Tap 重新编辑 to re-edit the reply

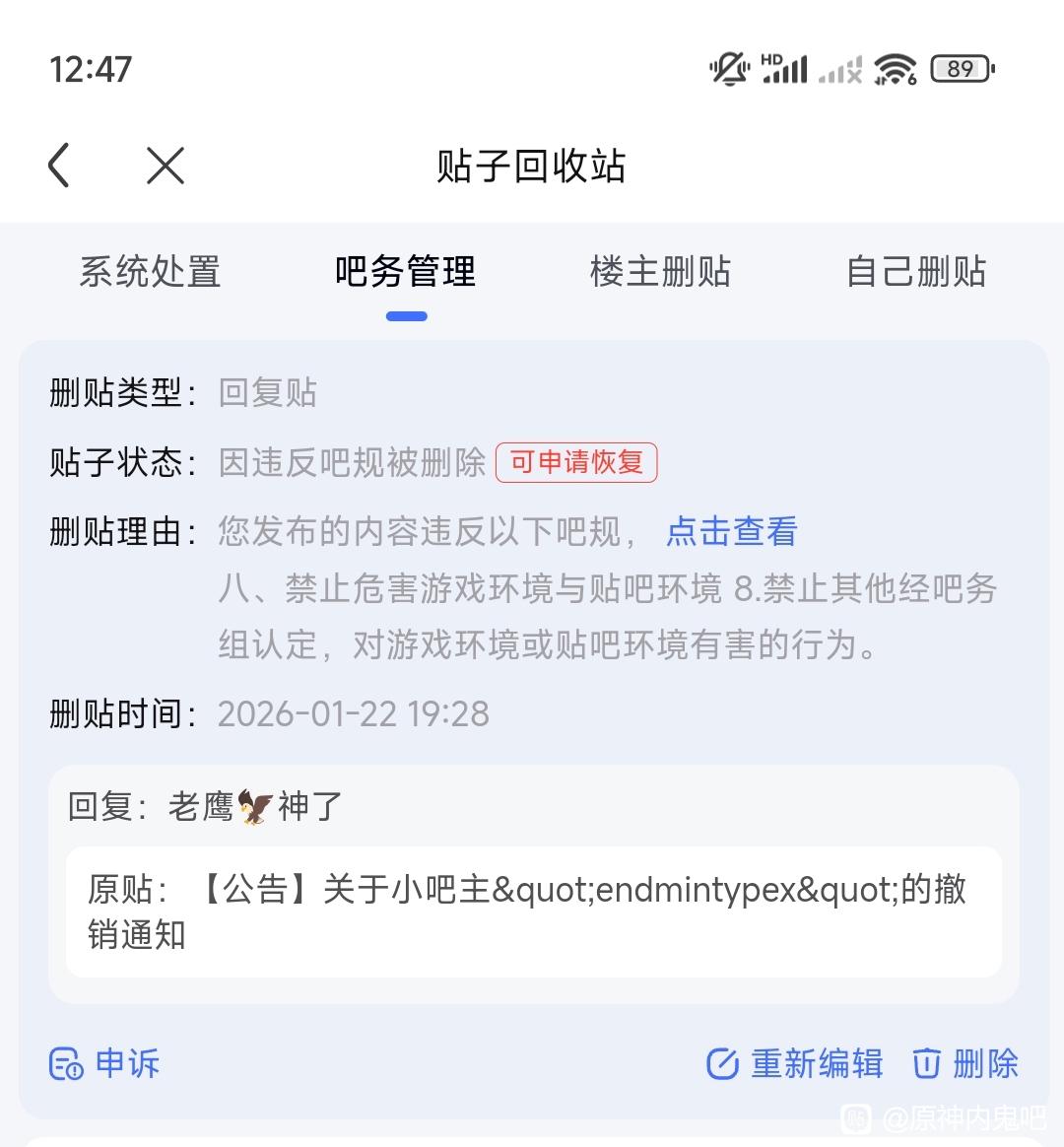[x=795, y=1063]
